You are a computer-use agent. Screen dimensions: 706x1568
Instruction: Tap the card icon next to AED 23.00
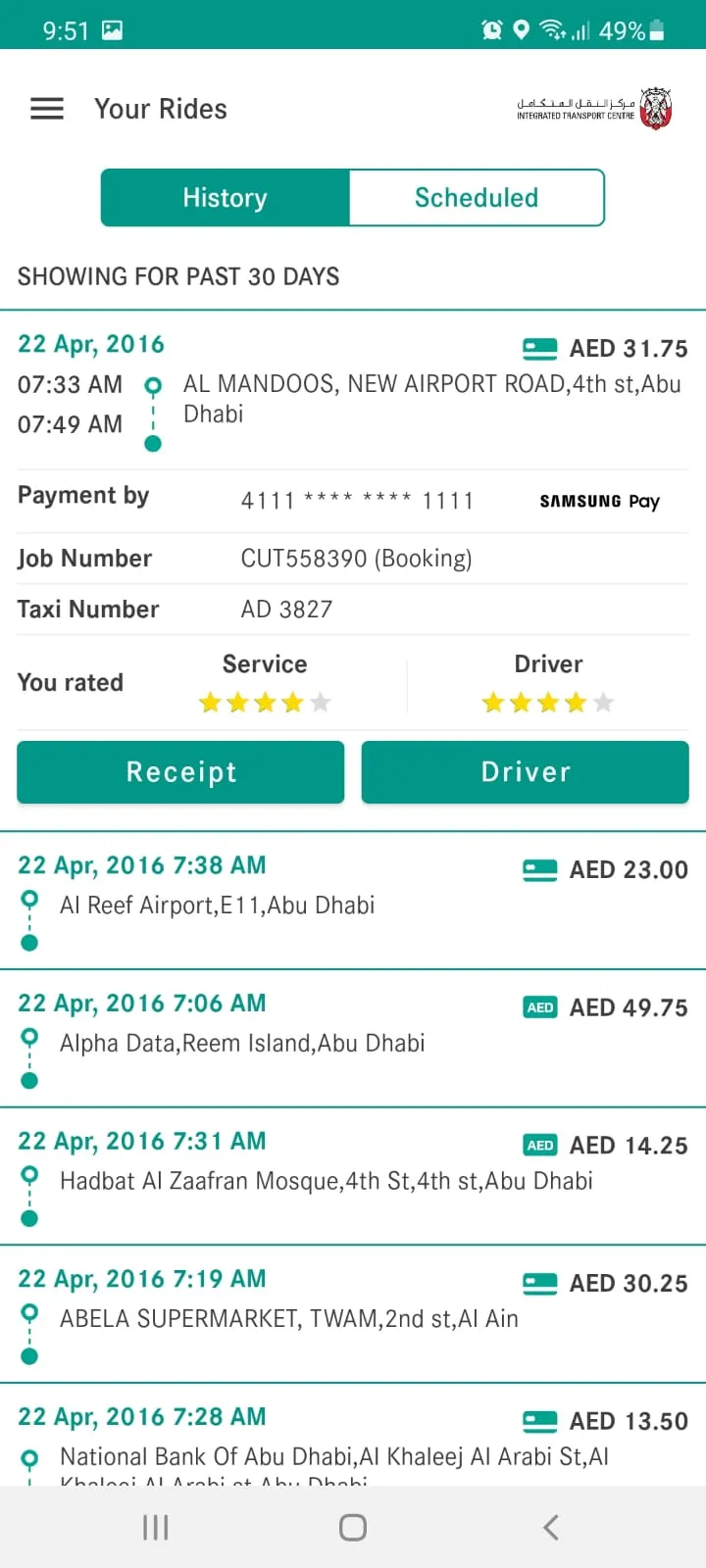[538, 869]
